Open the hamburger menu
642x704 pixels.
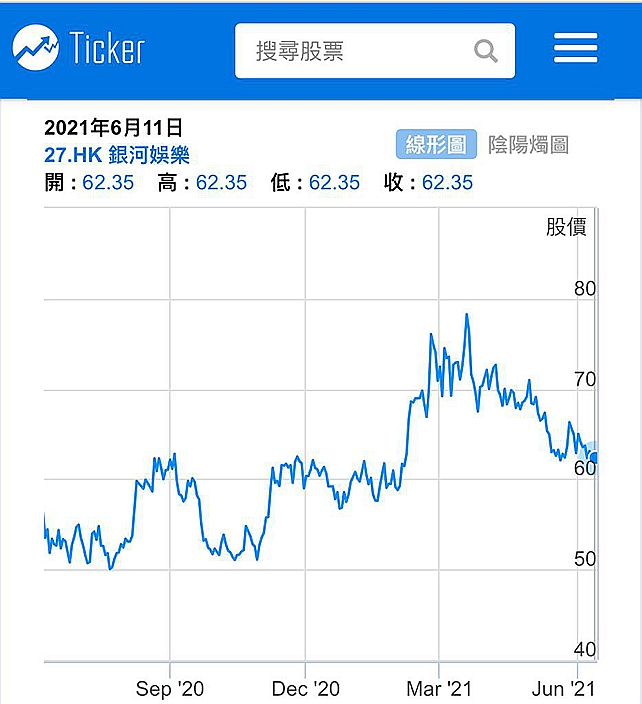coord(576,48)
